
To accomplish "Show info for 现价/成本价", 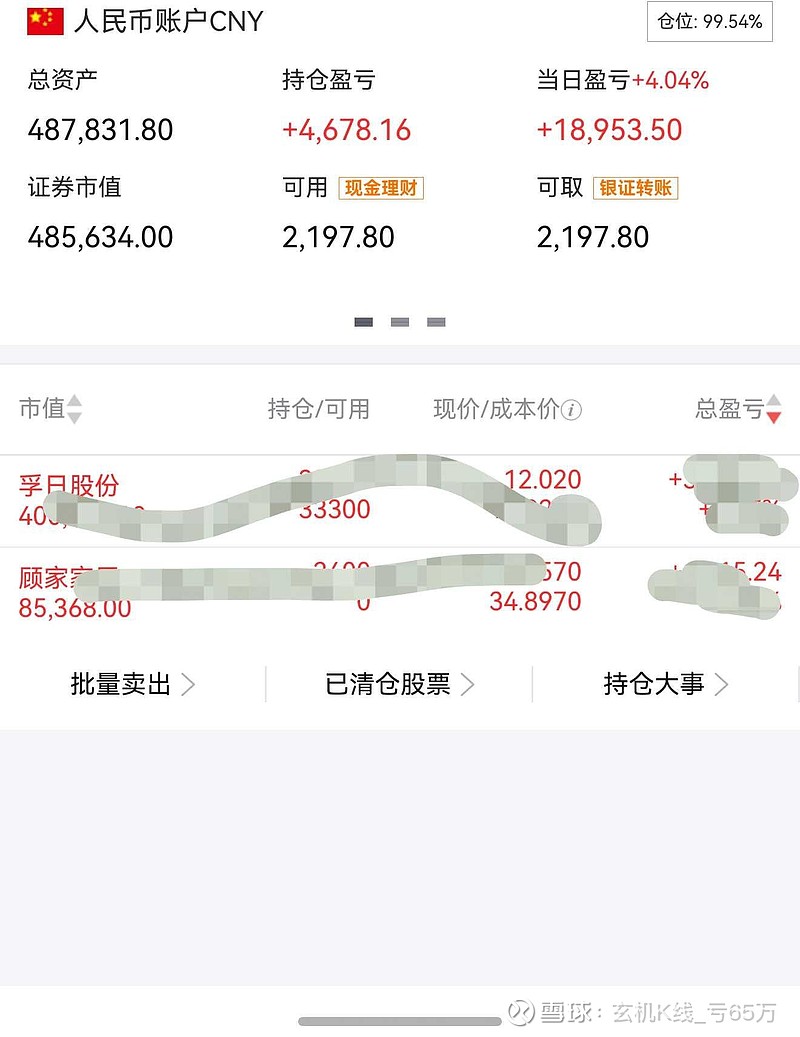I will (x=572, y=409).
